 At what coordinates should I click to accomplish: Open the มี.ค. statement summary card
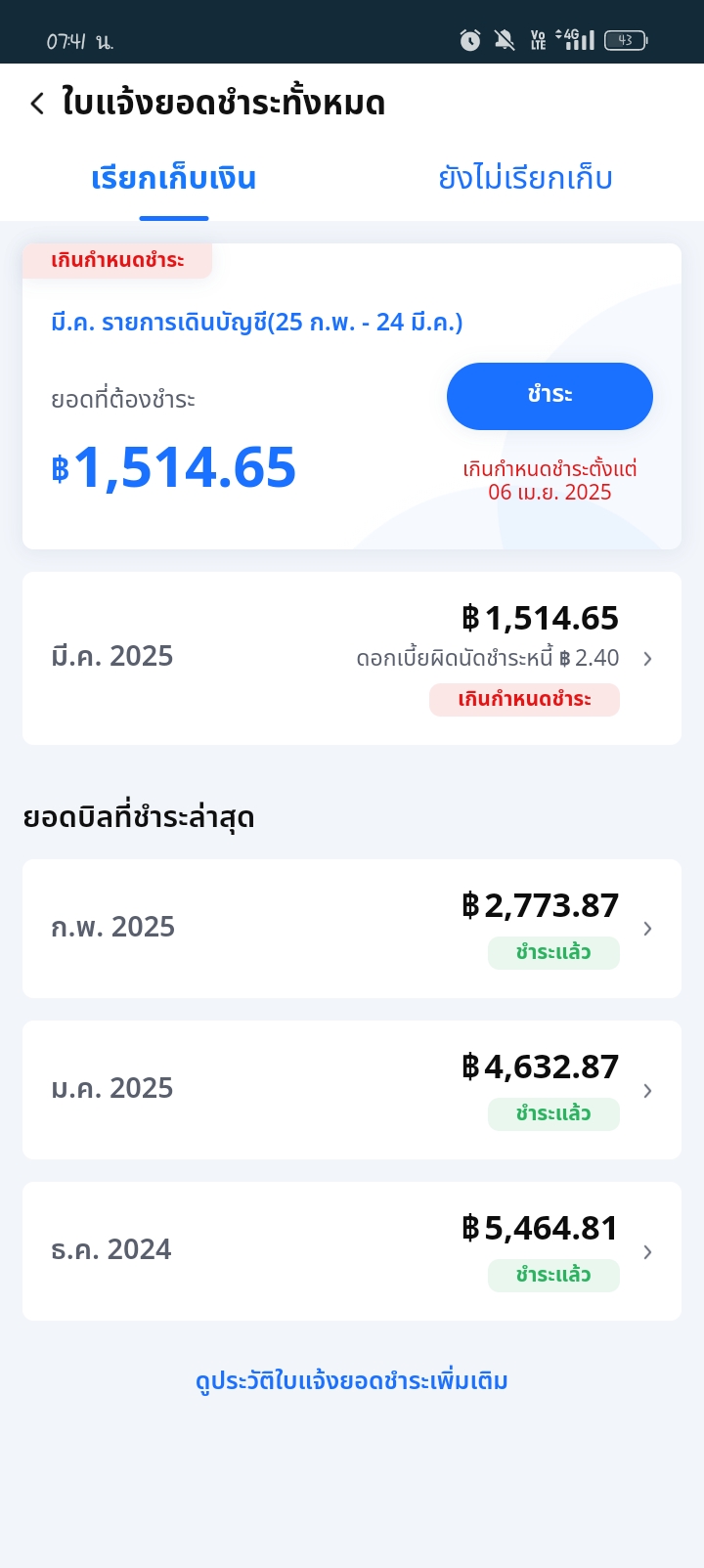pyautogui.click(x=352, y=396)
